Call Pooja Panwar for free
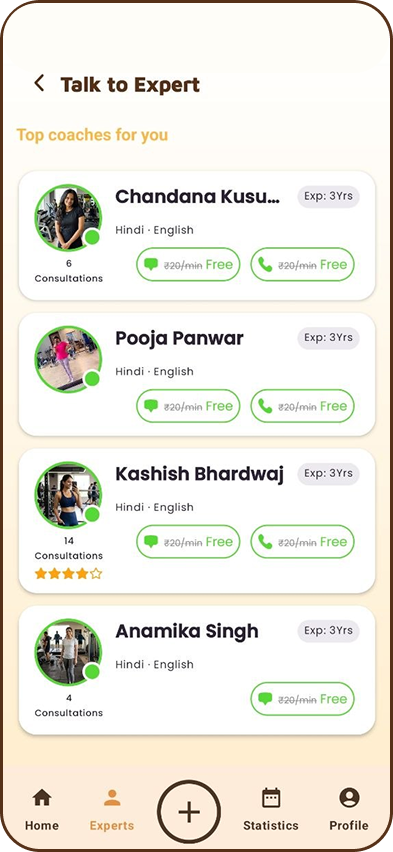Image resolution: width=393 pixels, height=852 pixels. coord(302,406)
